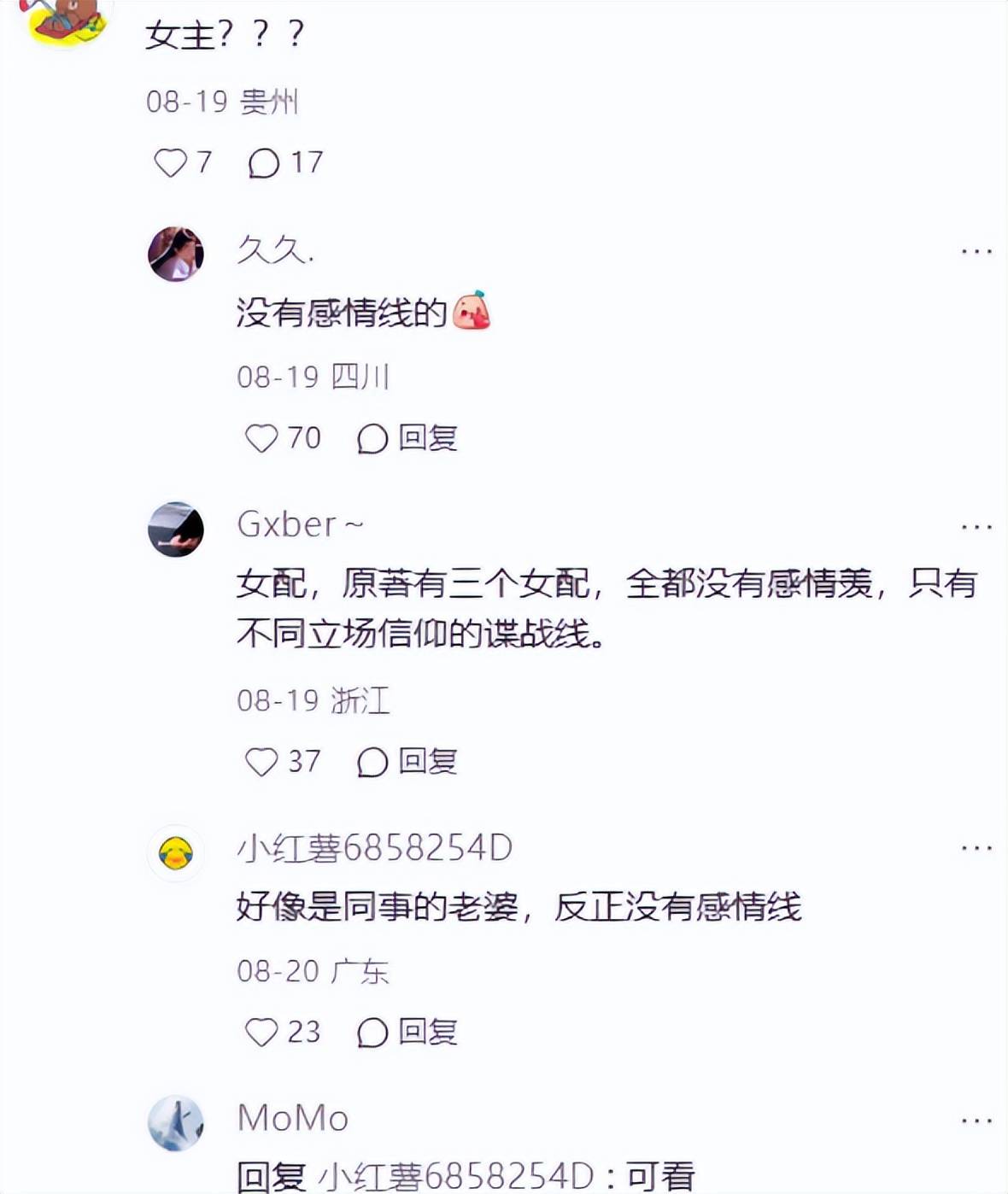View Gxber~'s profile avatar

176,529
